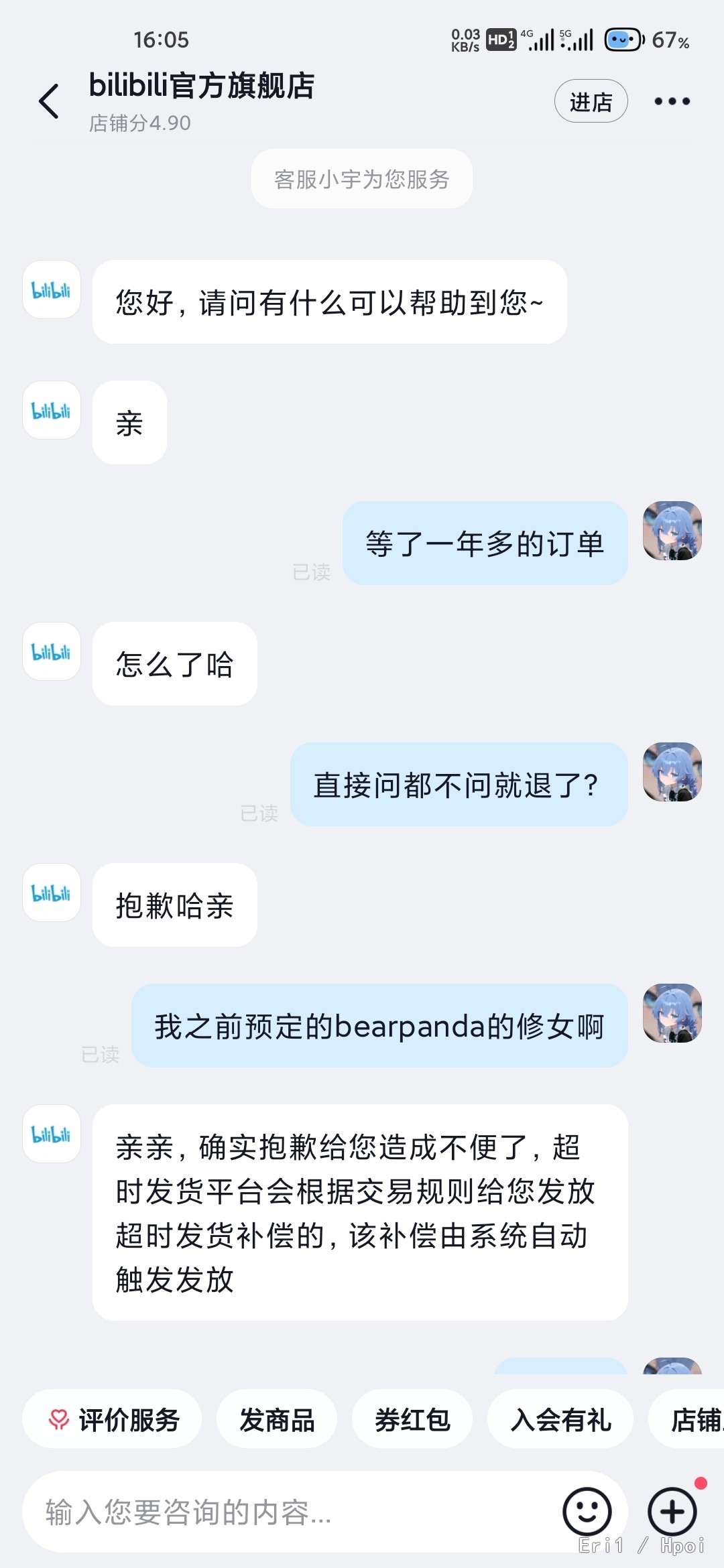This screenshot has width=724, height=1568.
Task: Open the three-dot overflow menu
Action: tap(672, 102)
